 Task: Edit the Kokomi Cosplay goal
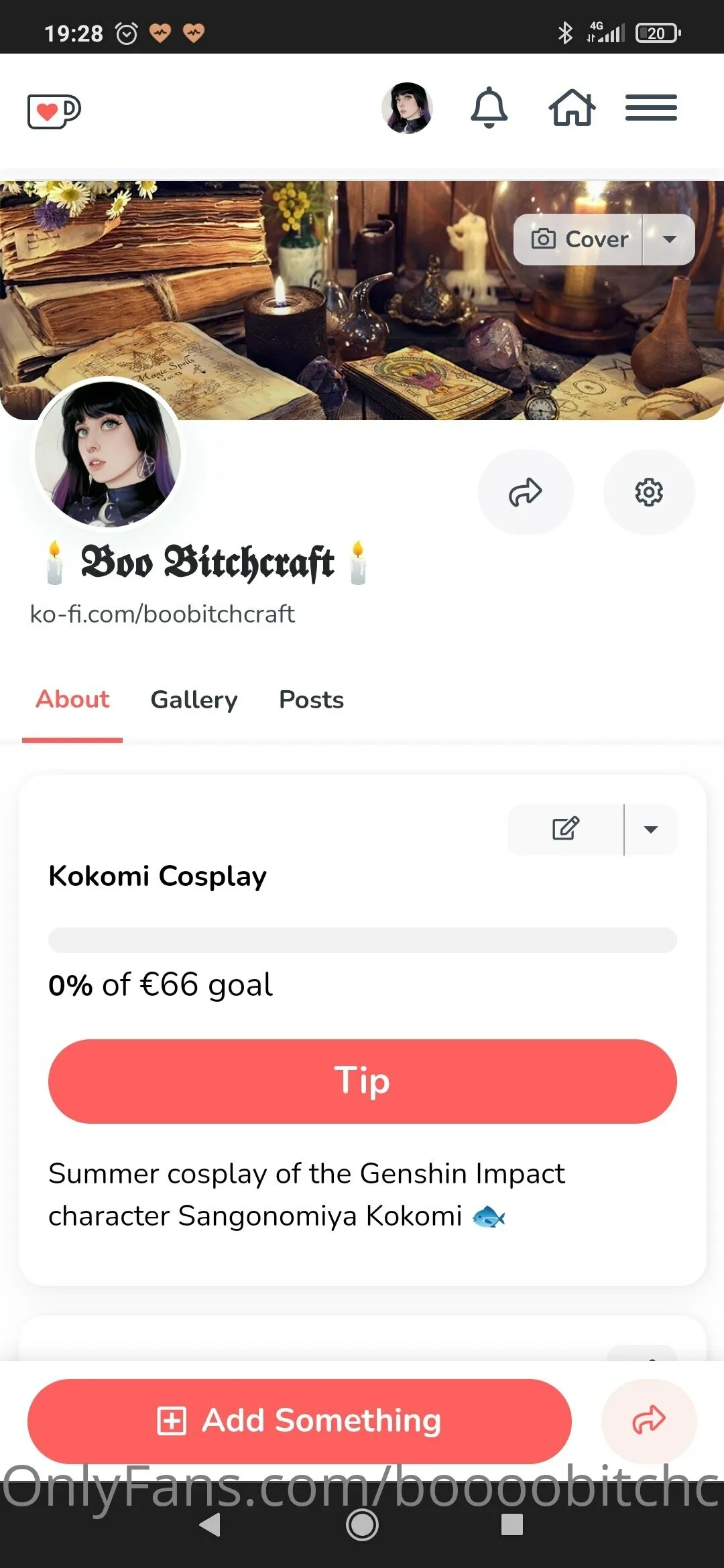pyautogui.click(x=566, y=829)
